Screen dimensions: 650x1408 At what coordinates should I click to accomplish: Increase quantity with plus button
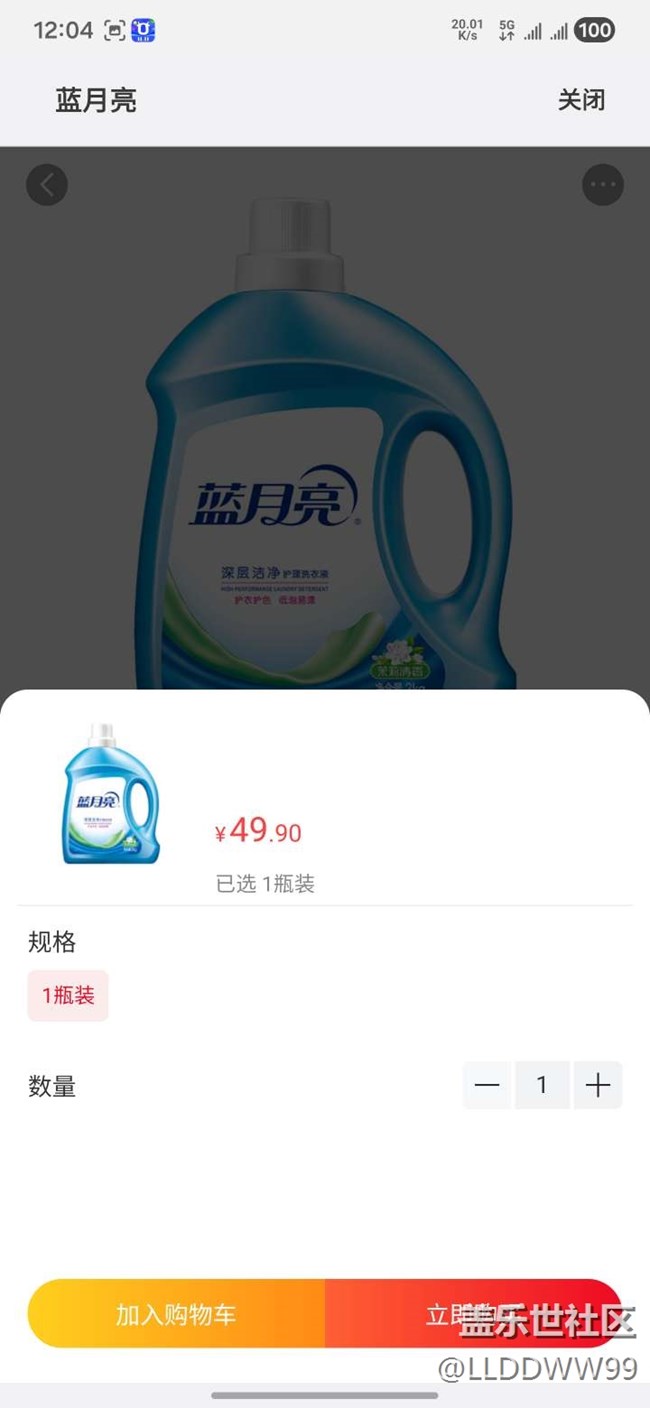[x=598, y=1085]
